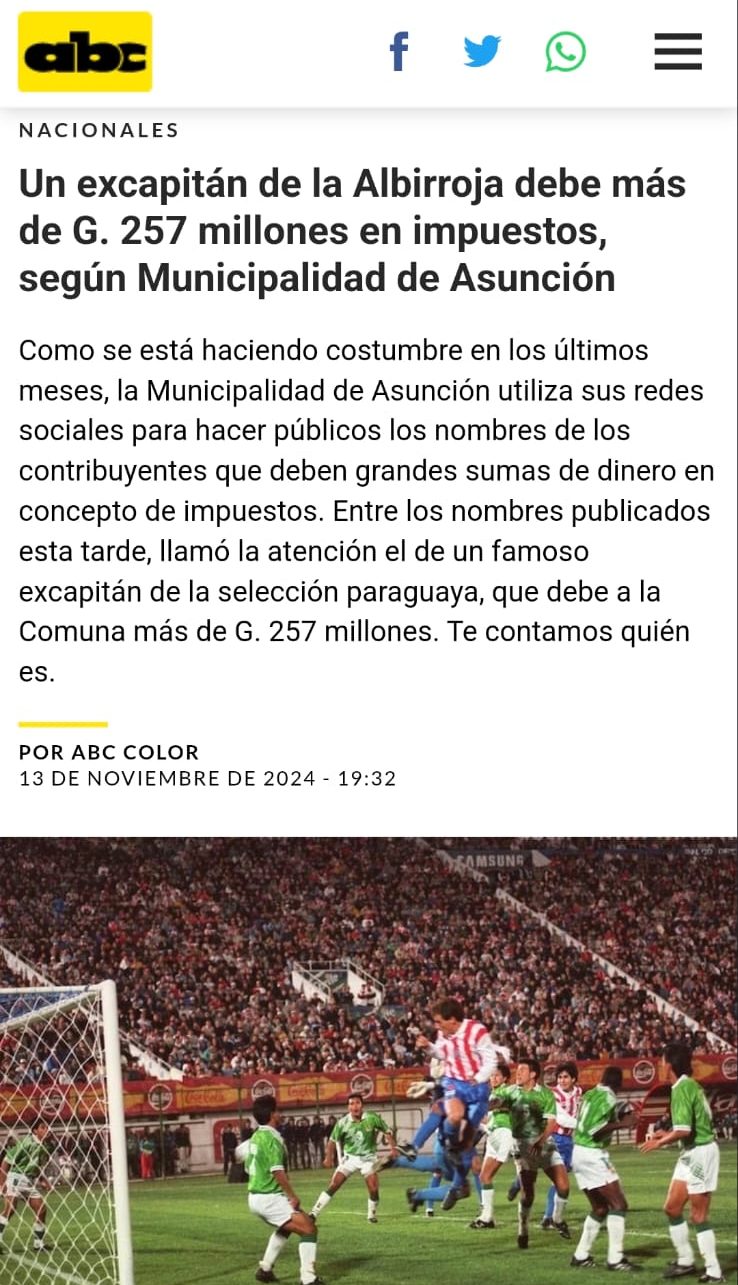Share this article via WhatsApp
738x1285 pixels.
(x=565, y=51)
